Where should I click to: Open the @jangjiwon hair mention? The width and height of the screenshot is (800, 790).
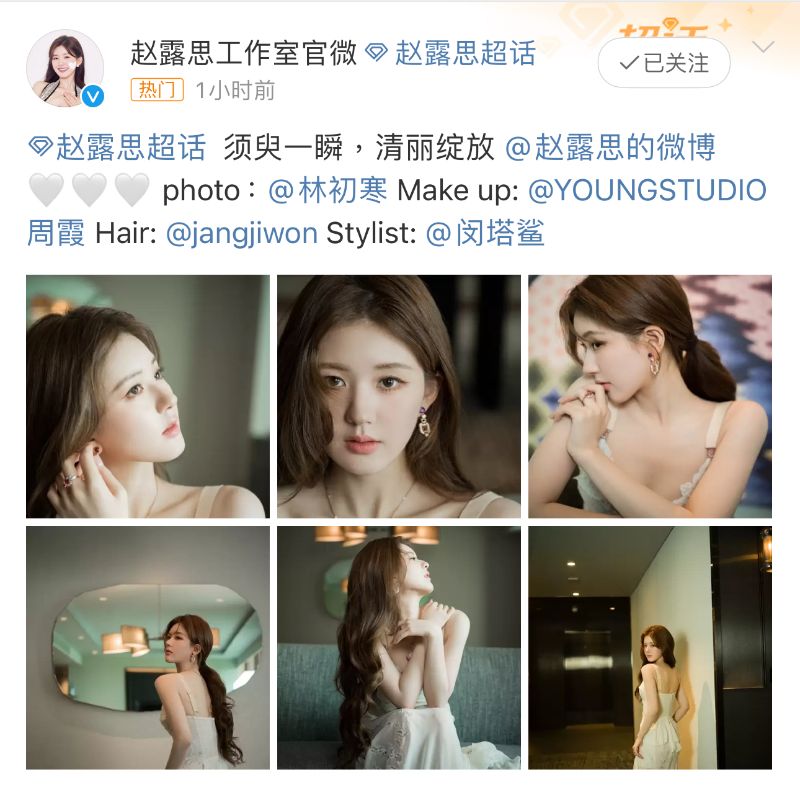pyautogui.click(x=241, y=234)
